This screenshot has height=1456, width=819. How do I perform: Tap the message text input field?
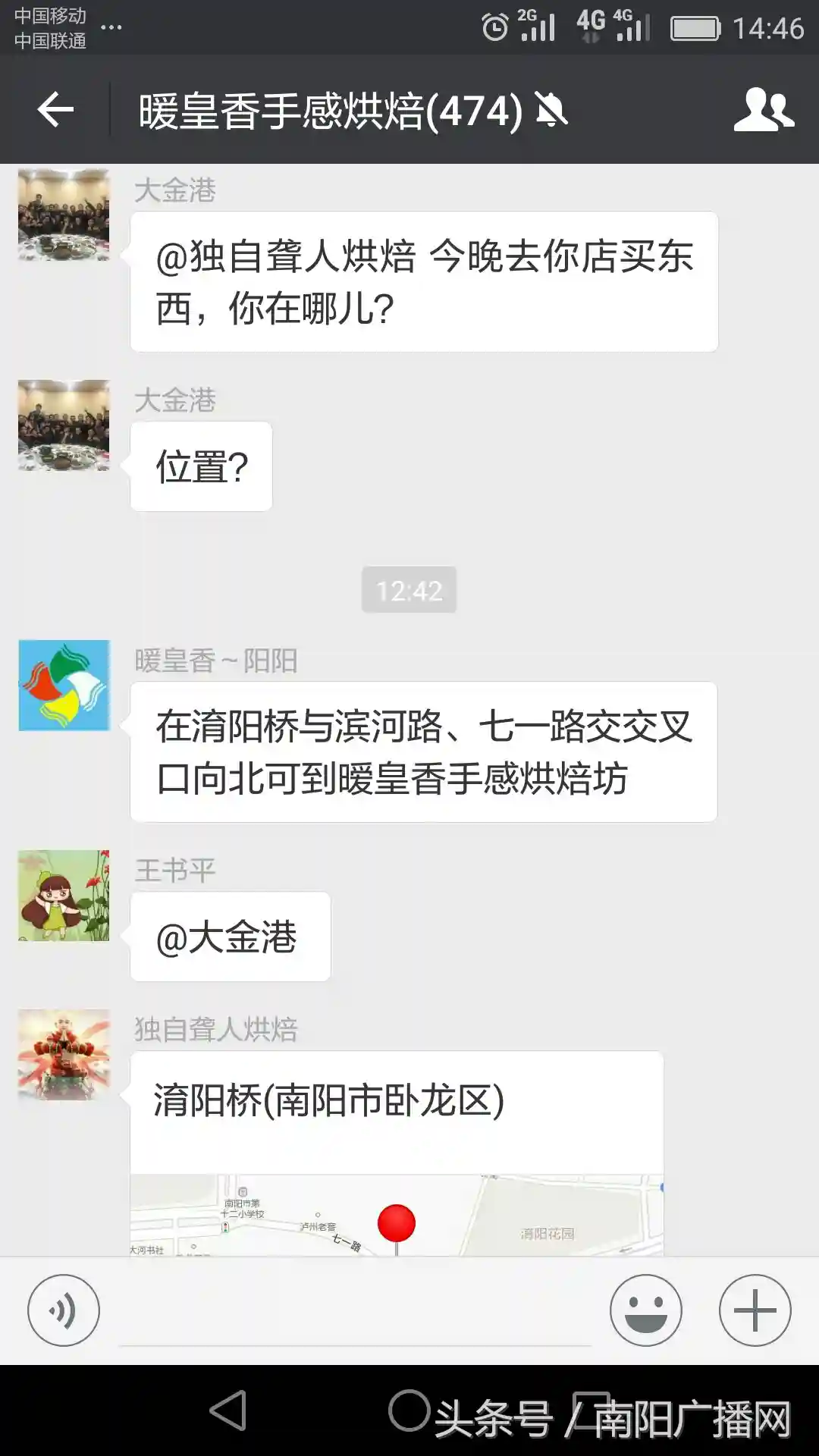pos(355,1312)
